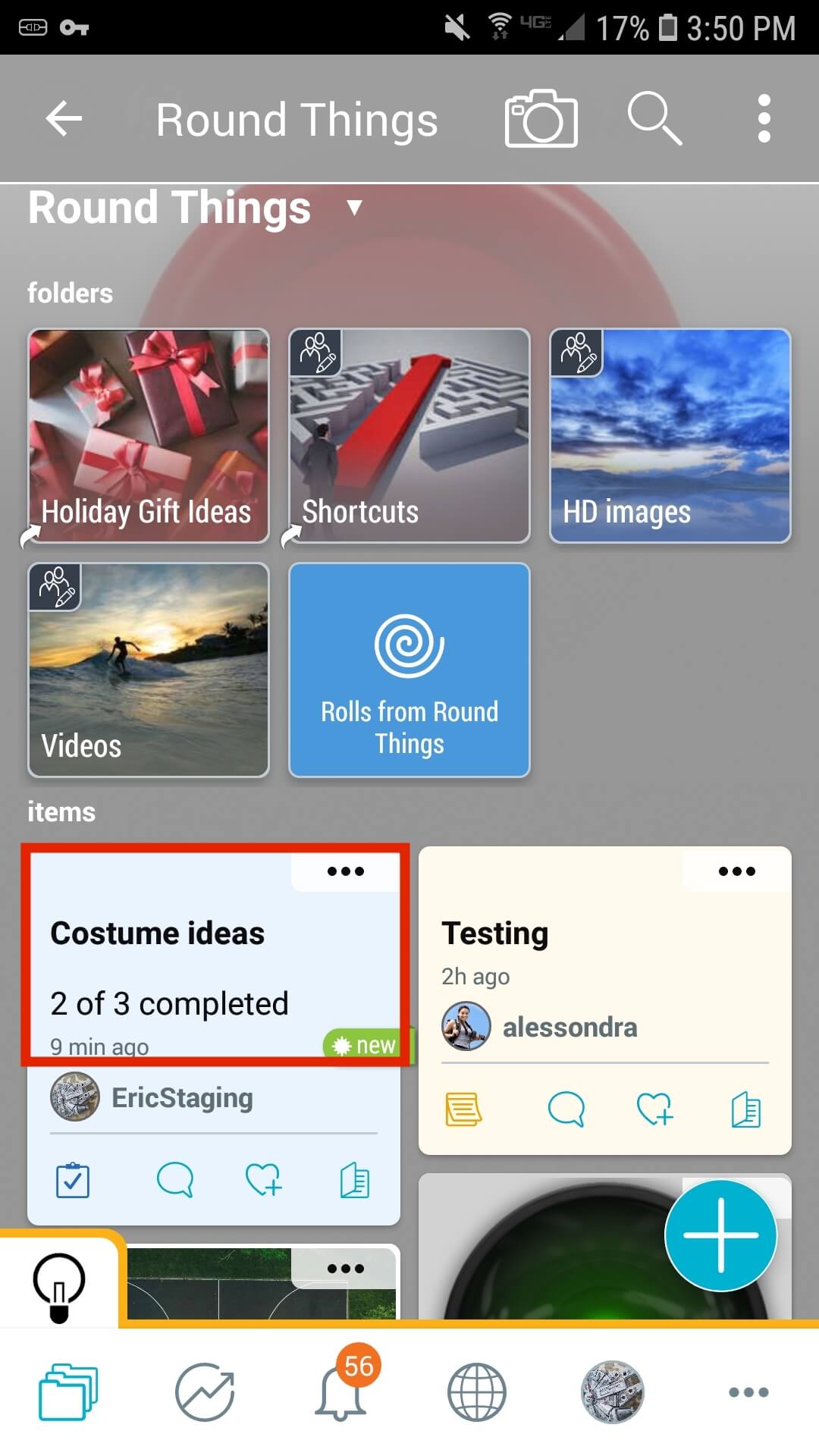Comment on the Testing note
Image resolution: width=819 pixels, height=1456 pixels.
(566, 1109)
